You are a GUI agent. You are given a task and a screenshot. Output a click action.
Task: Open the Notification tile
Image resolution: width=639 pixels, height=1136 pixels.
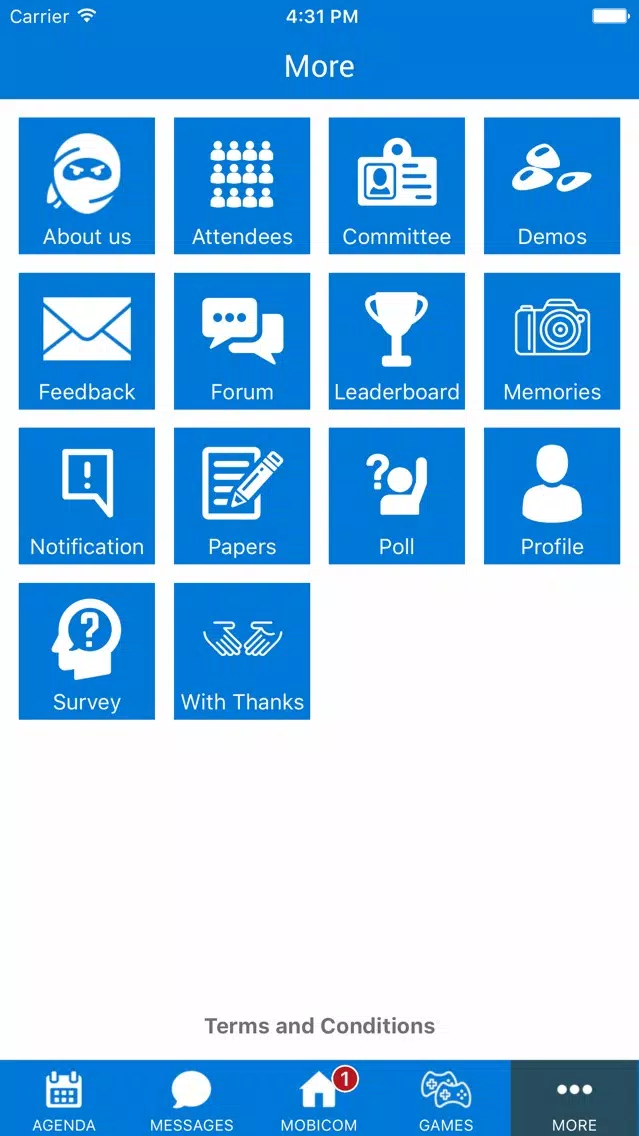point(87,496)
